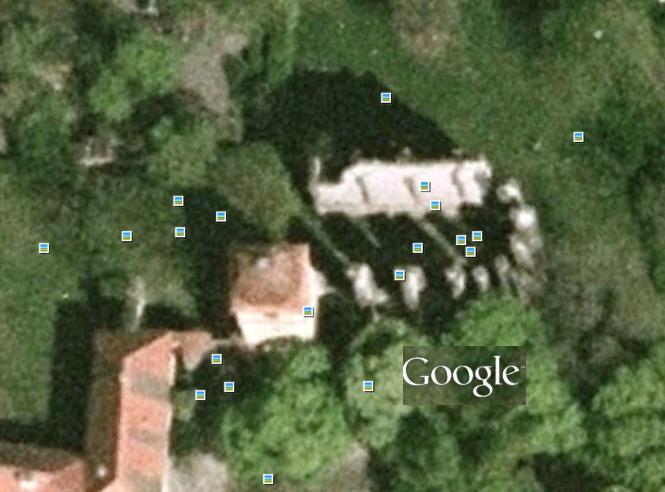Open photo marker just left of Google watermark
Image resolution: width=665 pixels, height=492 pixels.
368,385
